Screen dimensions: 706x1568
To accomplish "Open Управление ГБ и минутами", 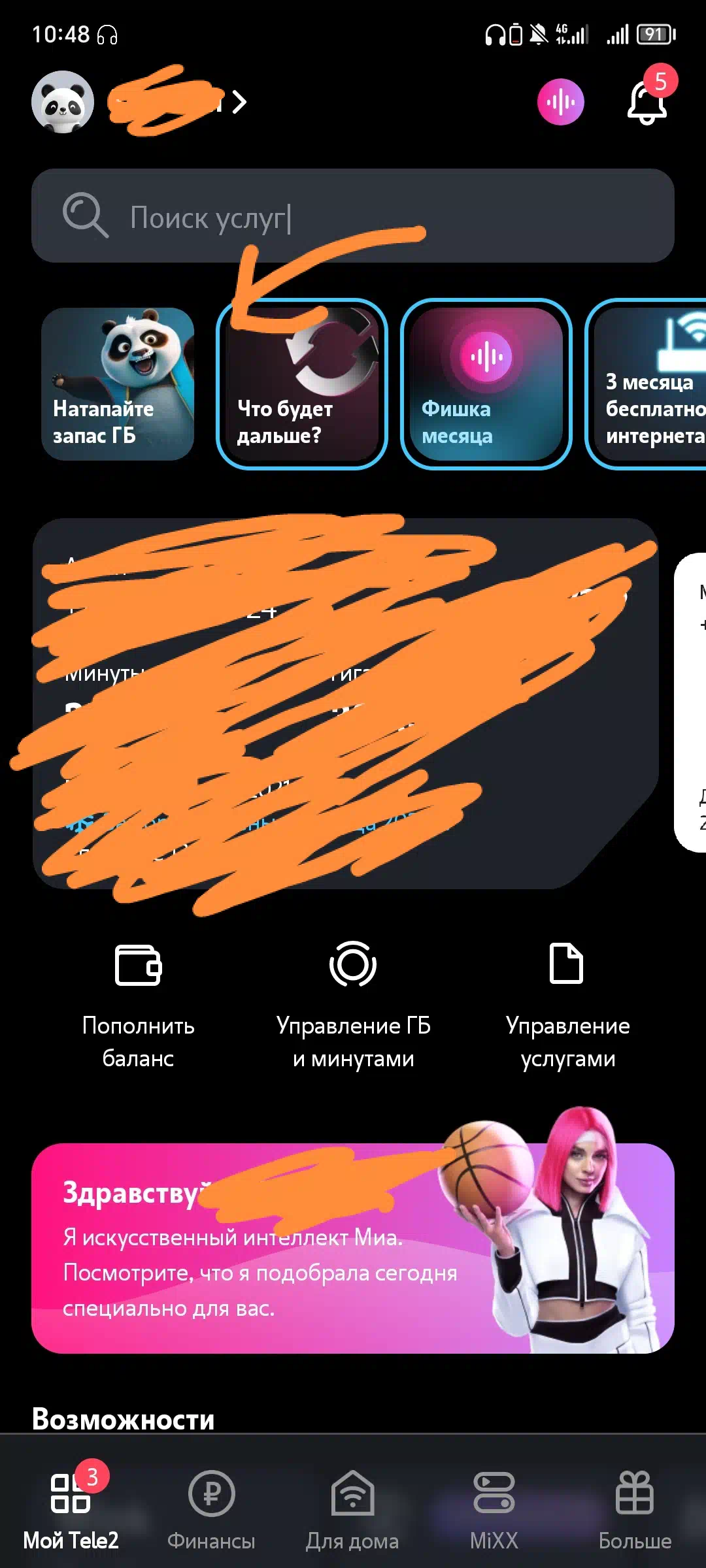I will coord(353,1004).
